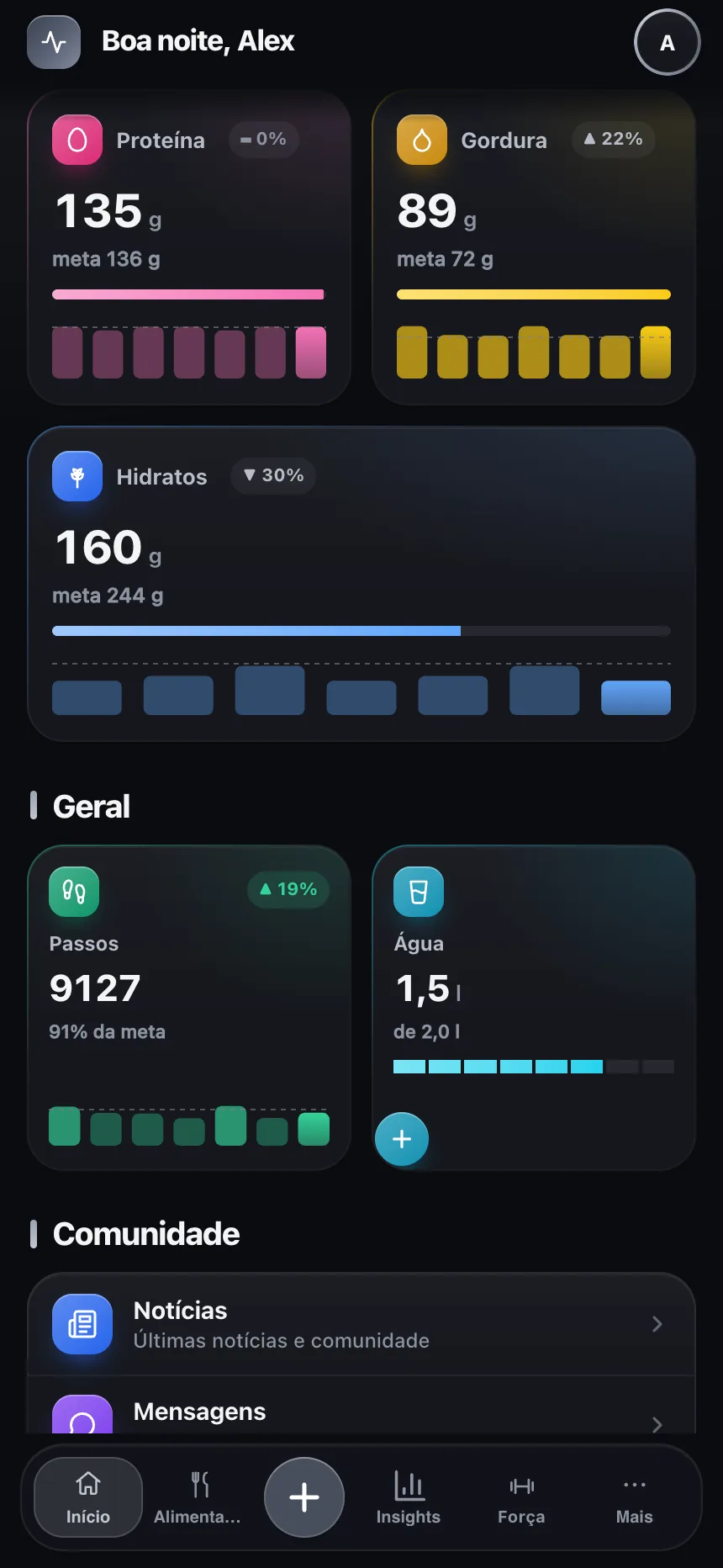
Task: Open Notícias row
Action: coord(361,1324)
